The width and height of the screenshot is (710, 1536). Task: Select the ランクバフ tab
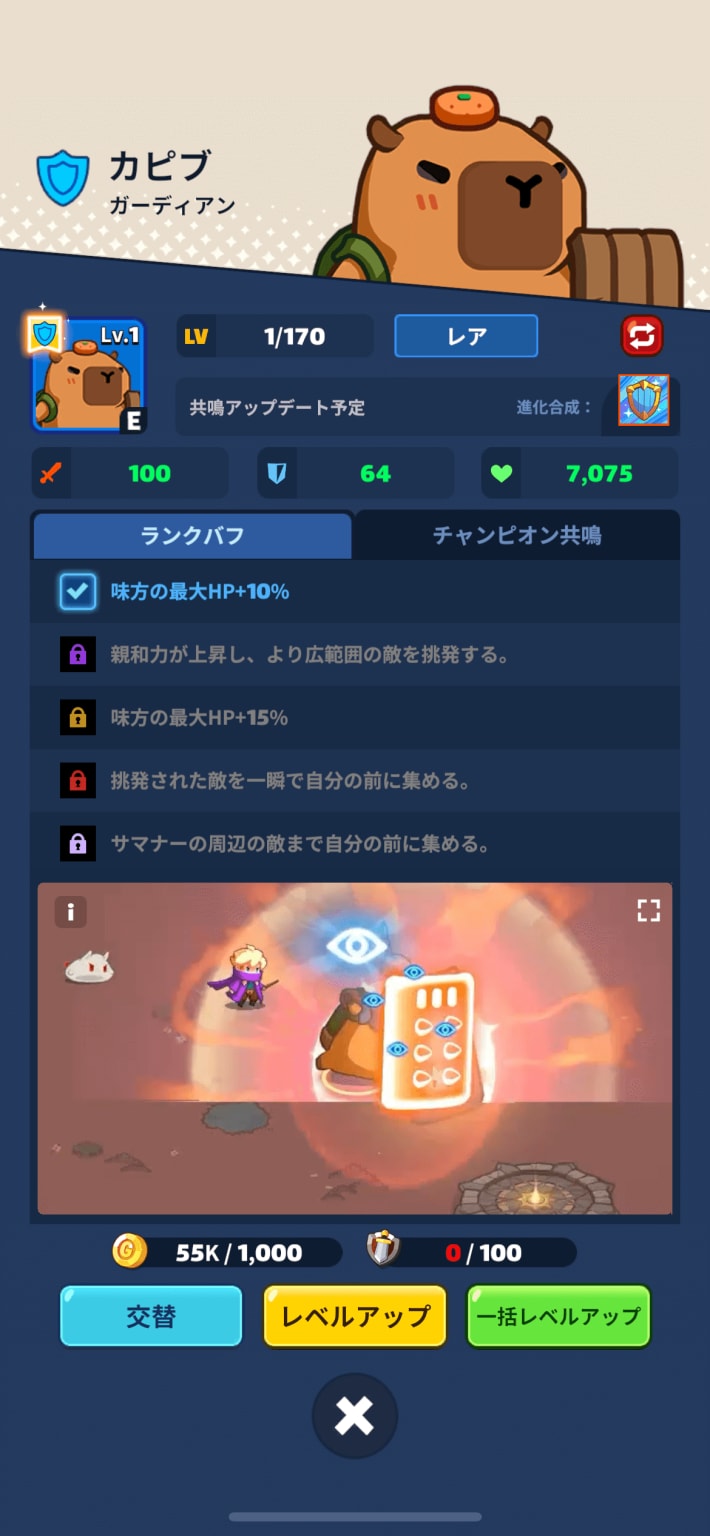(192, 536)
